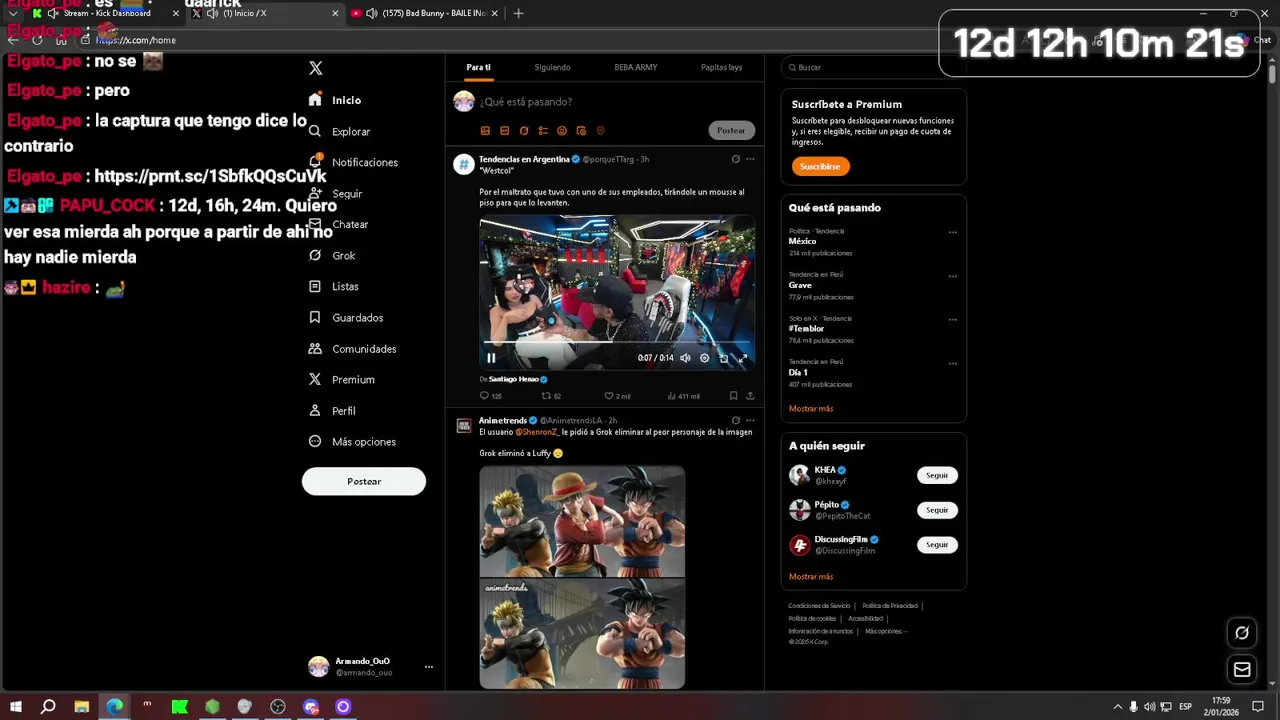1280x720 pixels.
Task: Like the Tendencias en Argentina post
Action: (608, 396)
